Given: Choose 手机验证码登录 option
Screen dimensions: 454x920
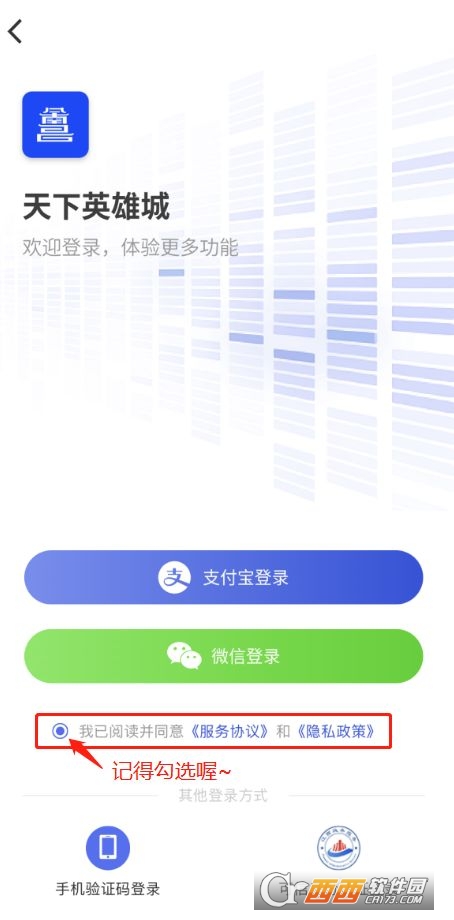Looking at the screenshot, I should [108, 861].
